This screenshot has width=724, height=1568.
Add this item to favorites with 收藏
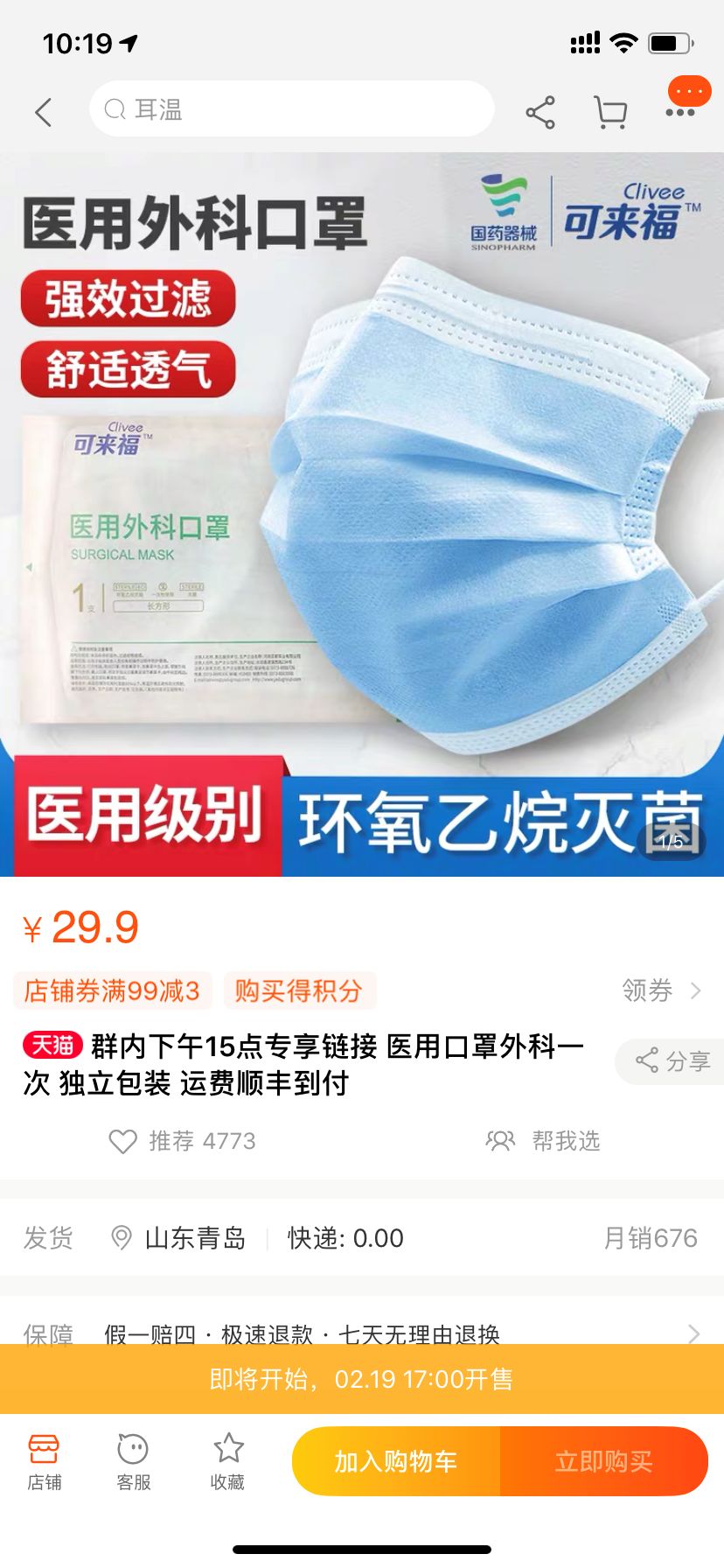[227, 1462]
